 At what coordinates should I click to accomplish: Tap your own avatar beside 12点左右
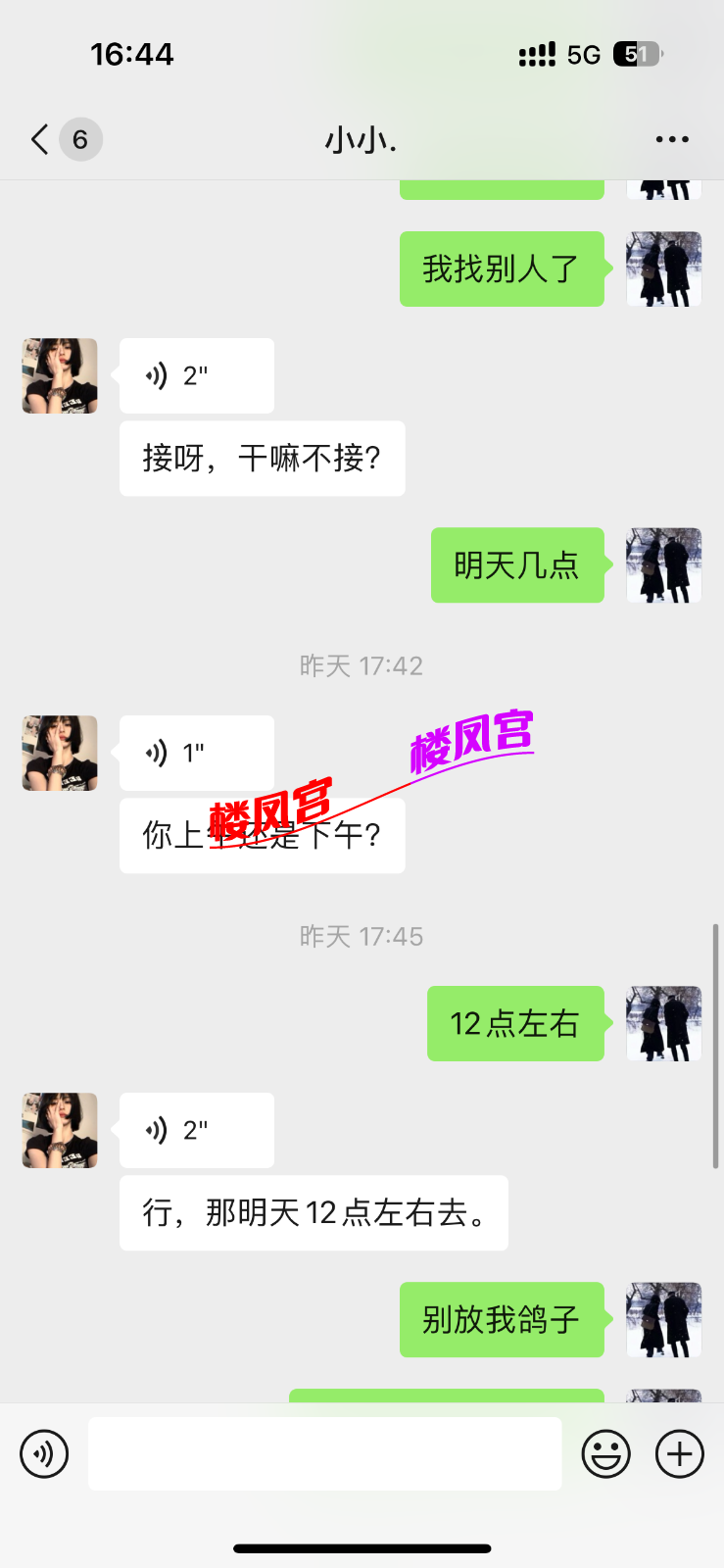(x=663, y=1023)
